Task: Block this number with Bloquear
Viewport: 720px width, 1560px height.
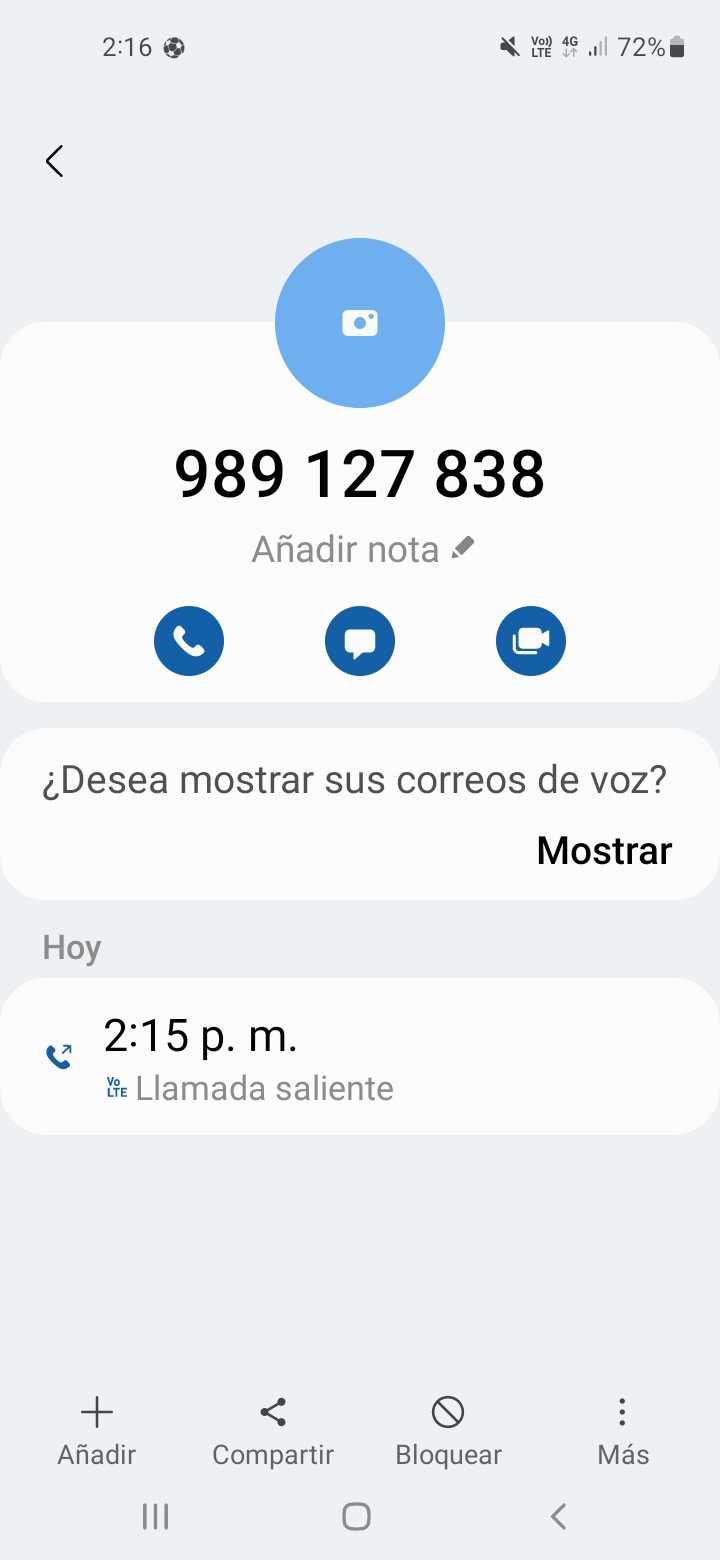Action: click(x=448, y=1431)
